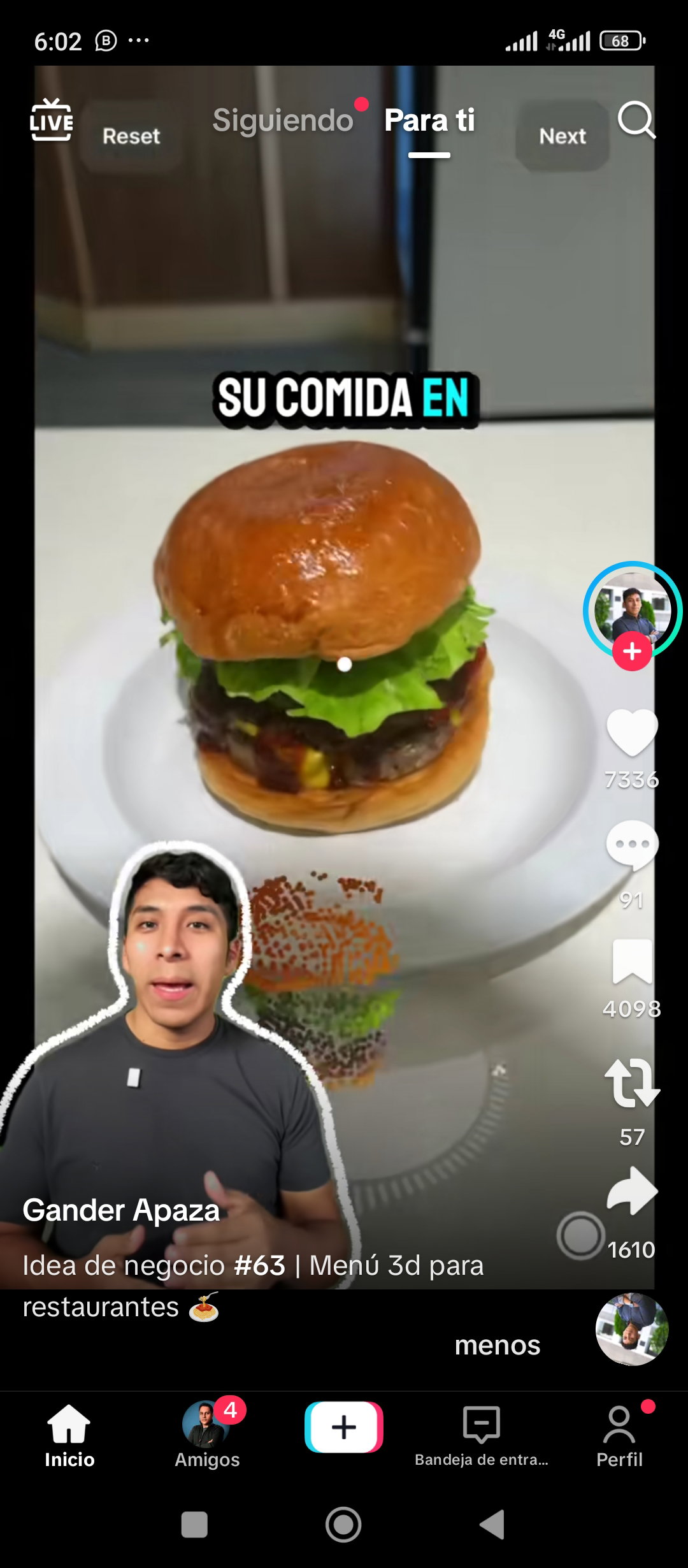
Task: Share the video via the arrow
Action: click(x=632, y=1191)
